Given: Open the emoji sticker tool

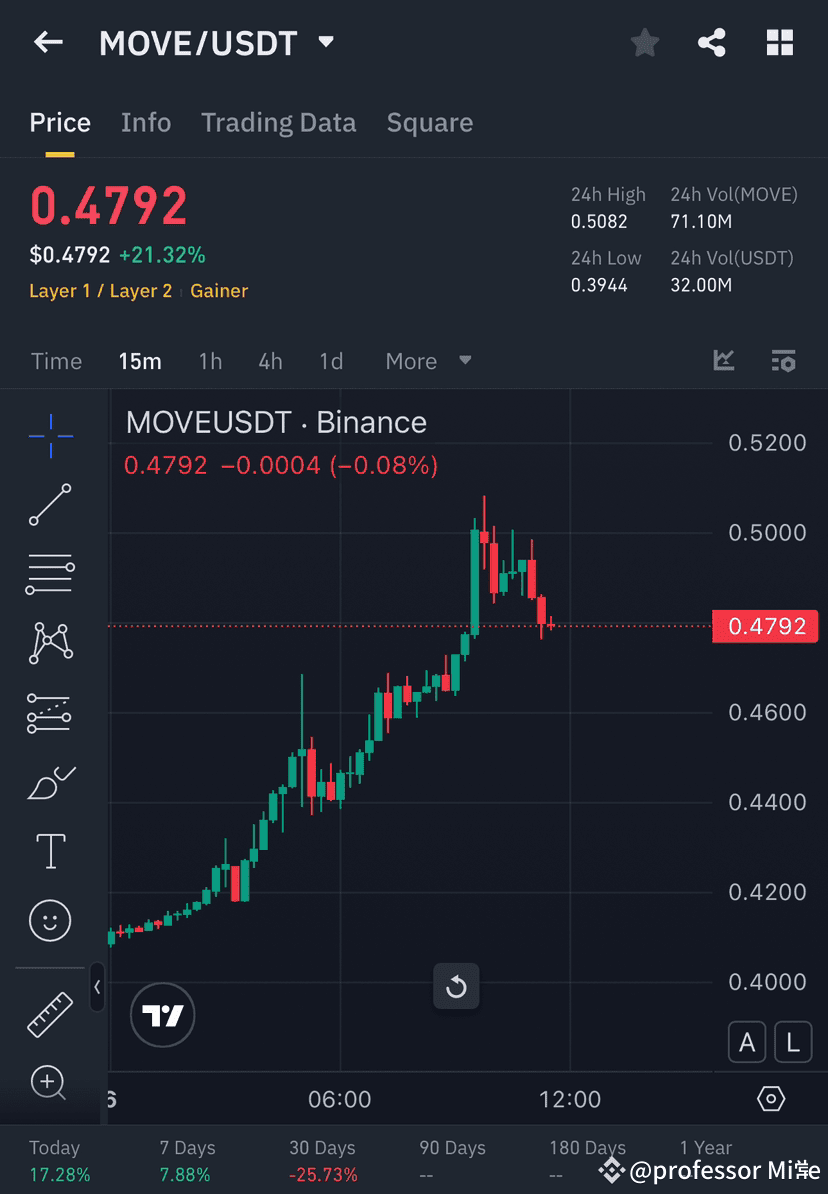Looking at the screenshot, I should (x=50, y=920).
